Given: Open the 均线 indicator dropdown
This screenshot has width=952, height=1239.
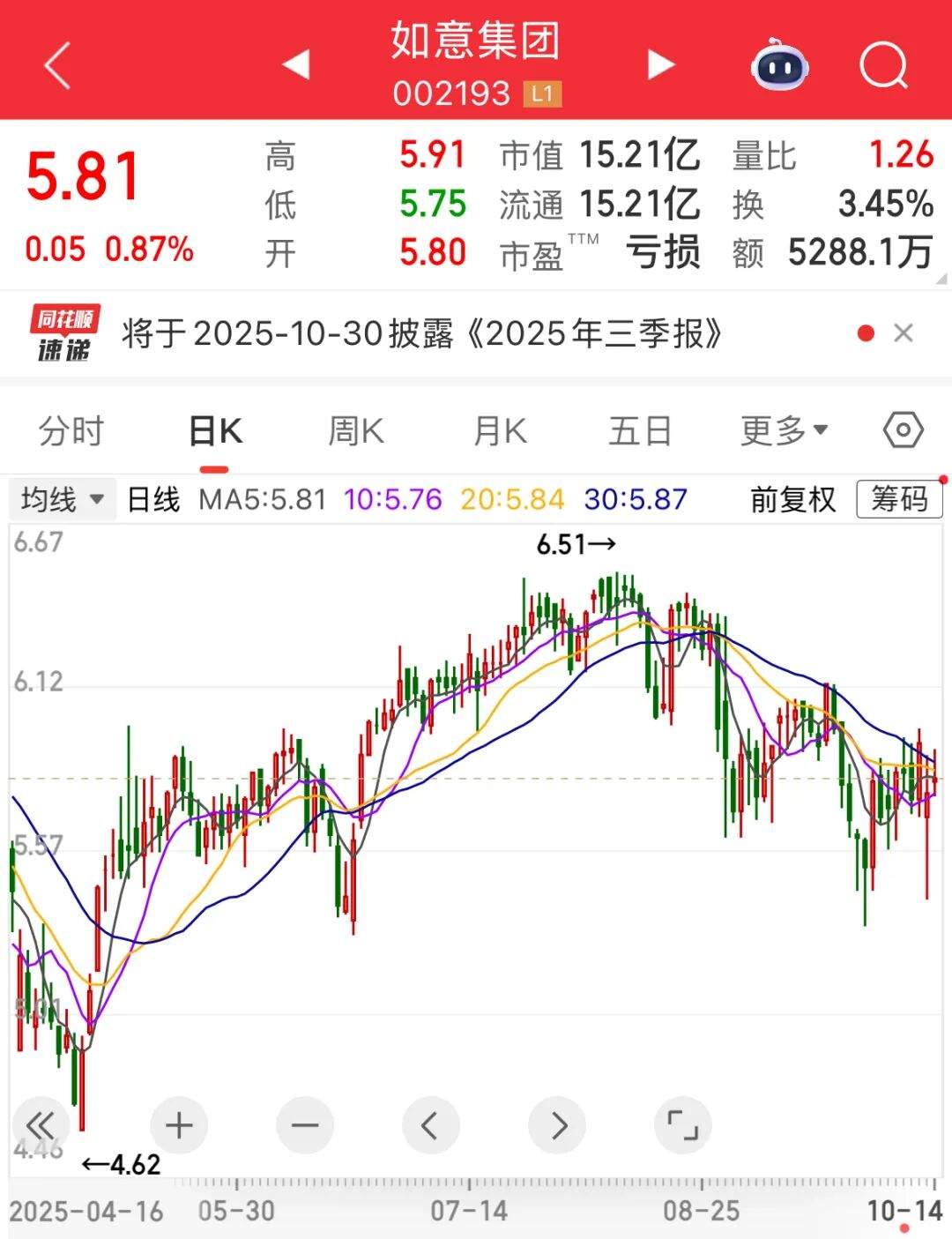Looking at the screenshot, I should [63, 500].
